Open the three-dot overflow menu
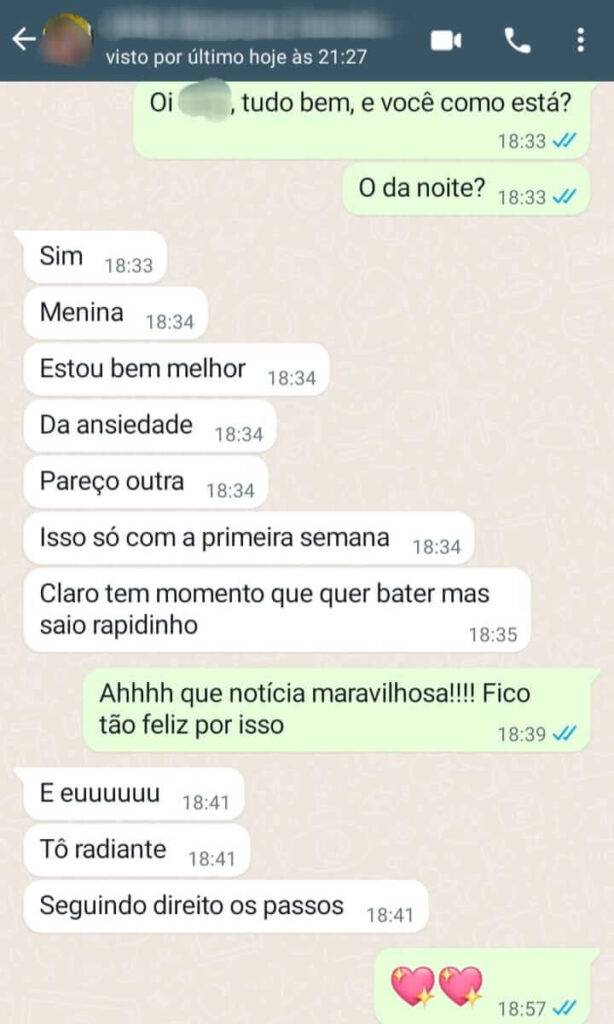This screenshot has height=1024, width=614. pyautogui.click(x=581, y=40)
